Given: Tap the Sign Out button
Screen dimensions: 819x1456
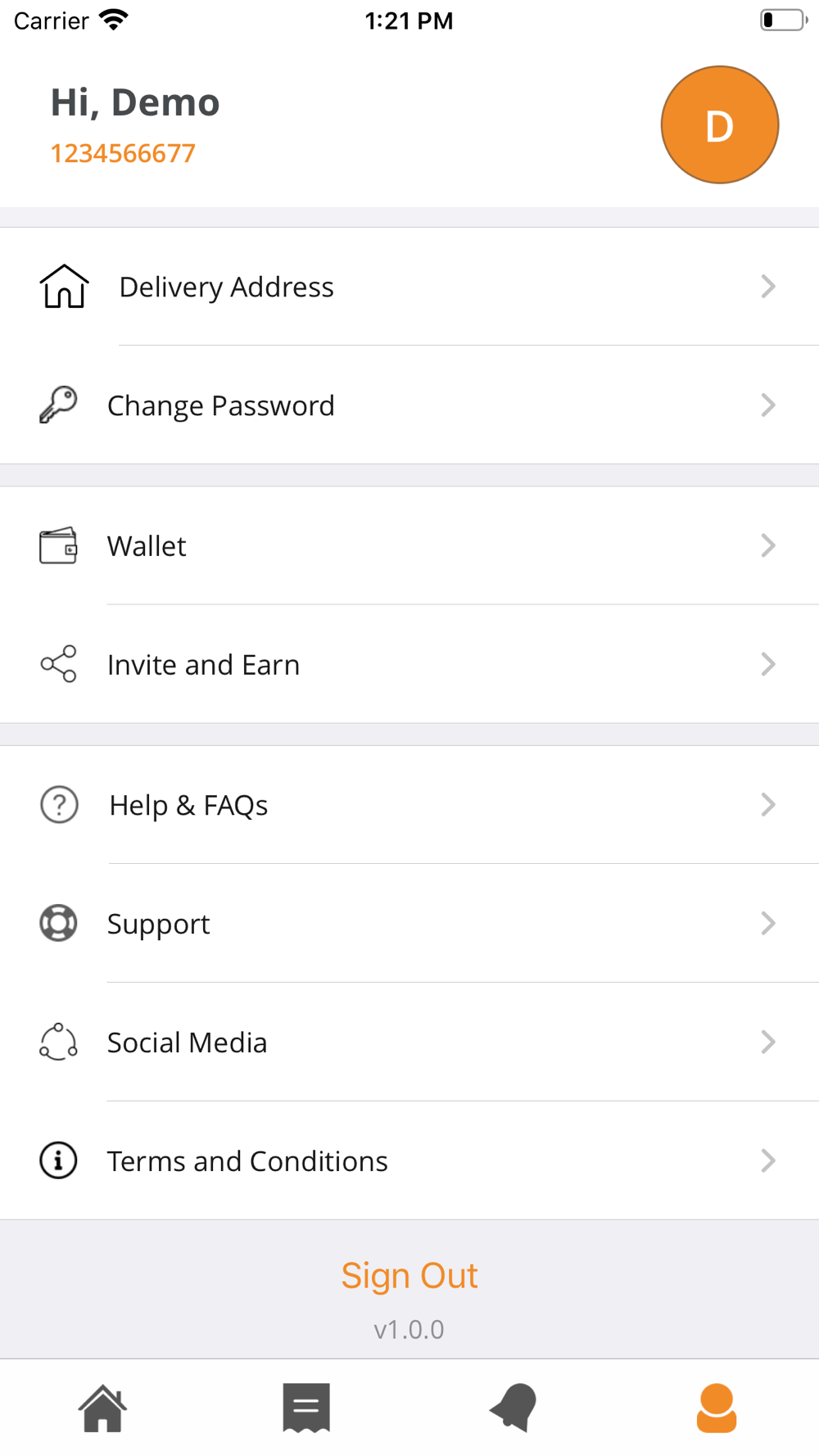Looking at the screenshot, I should 409,1276.
